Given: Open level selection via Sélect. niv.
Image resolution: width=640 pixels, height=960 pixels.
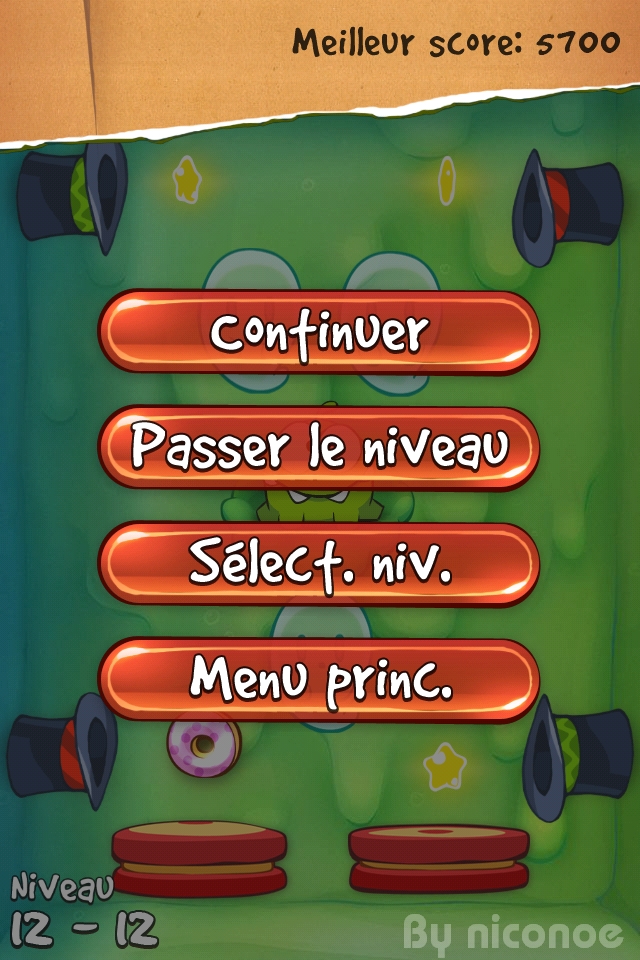Looking at the screenshot, I should [x=319, y=564].
